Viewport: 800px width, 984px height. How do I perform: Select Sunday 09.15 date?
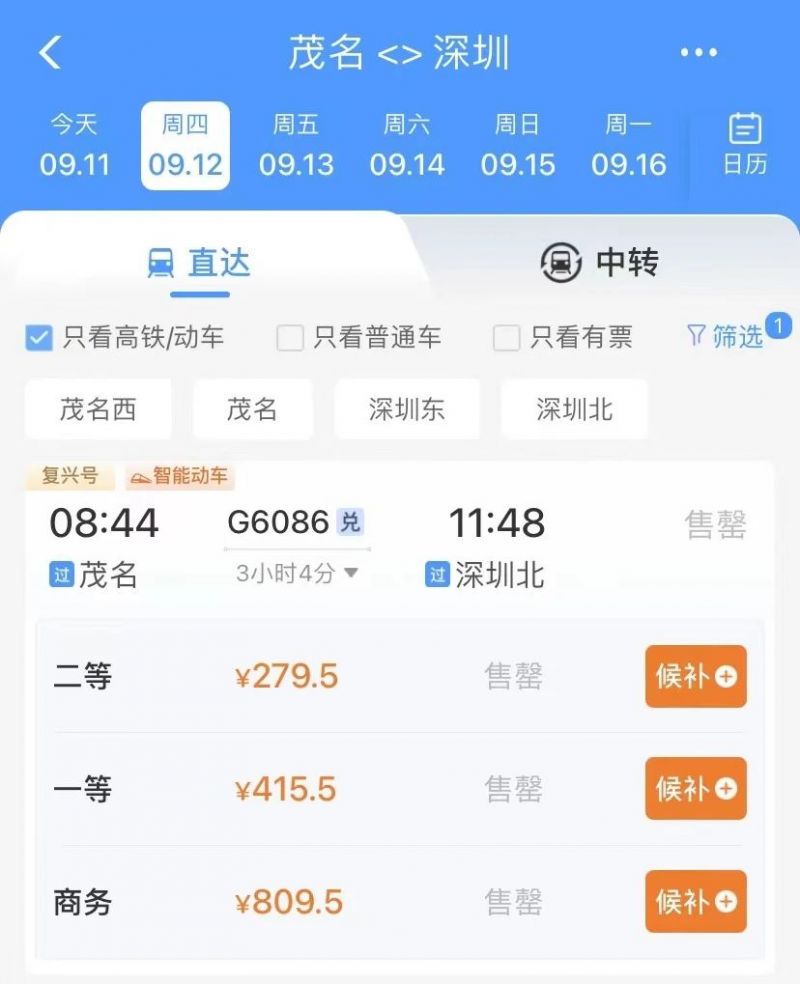[x=517, y=146]
